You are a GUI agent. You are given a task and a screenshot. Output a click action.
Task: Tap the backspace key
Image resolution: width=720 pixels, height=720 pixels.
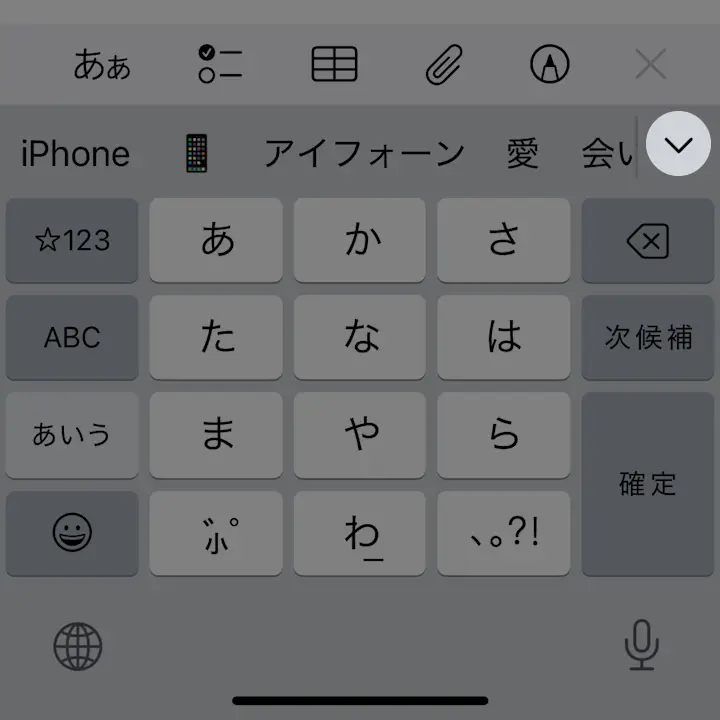[647, 240]
